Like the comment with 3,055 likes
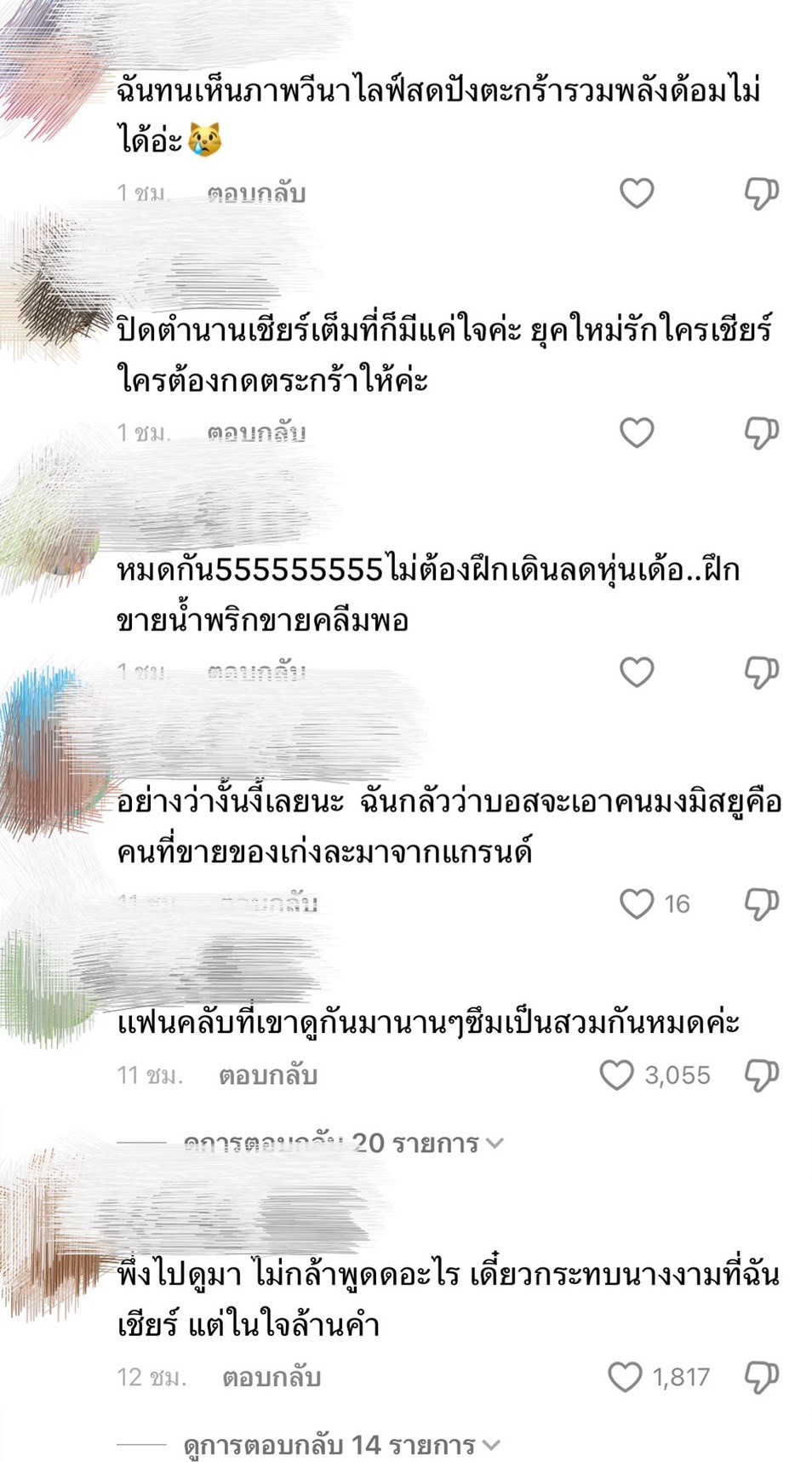Image resolution: width=812 pixels, height=1462 pixels. [617, 1075]
